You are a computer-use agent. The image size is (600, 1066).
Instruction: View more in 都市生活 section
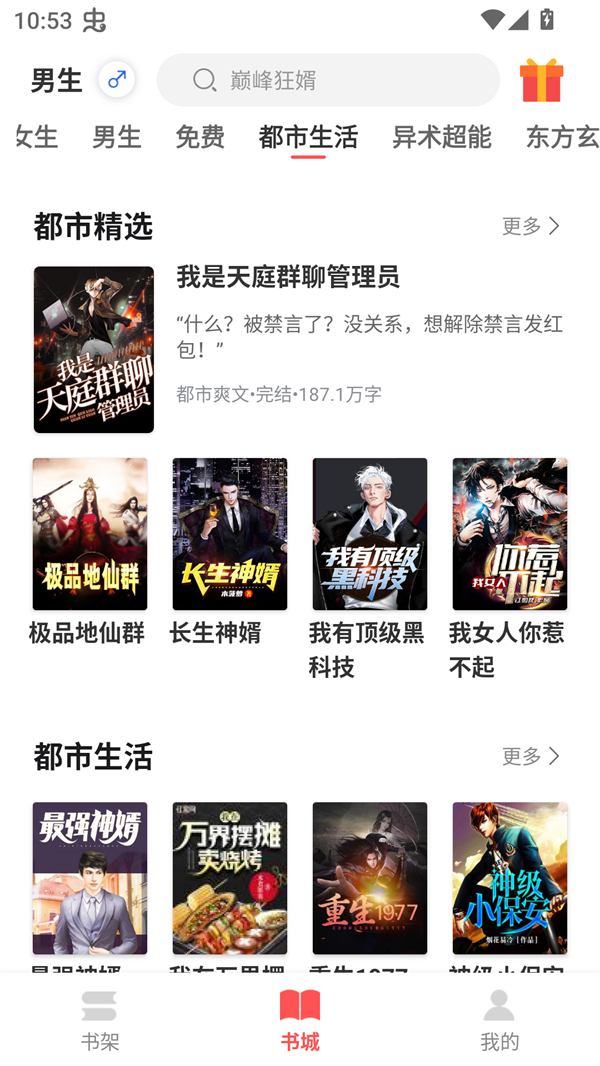531,756
